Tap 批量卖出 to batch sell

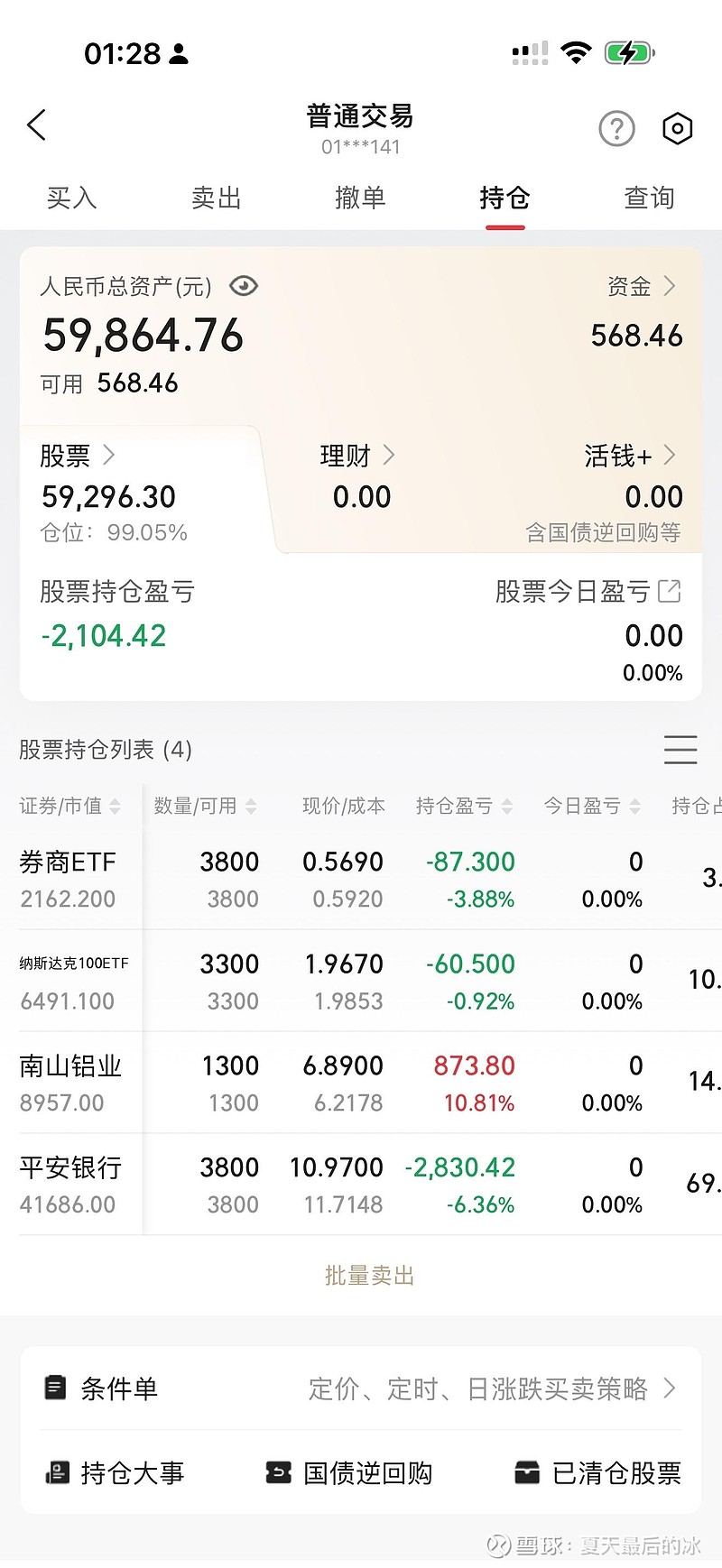coord(369,1276)
